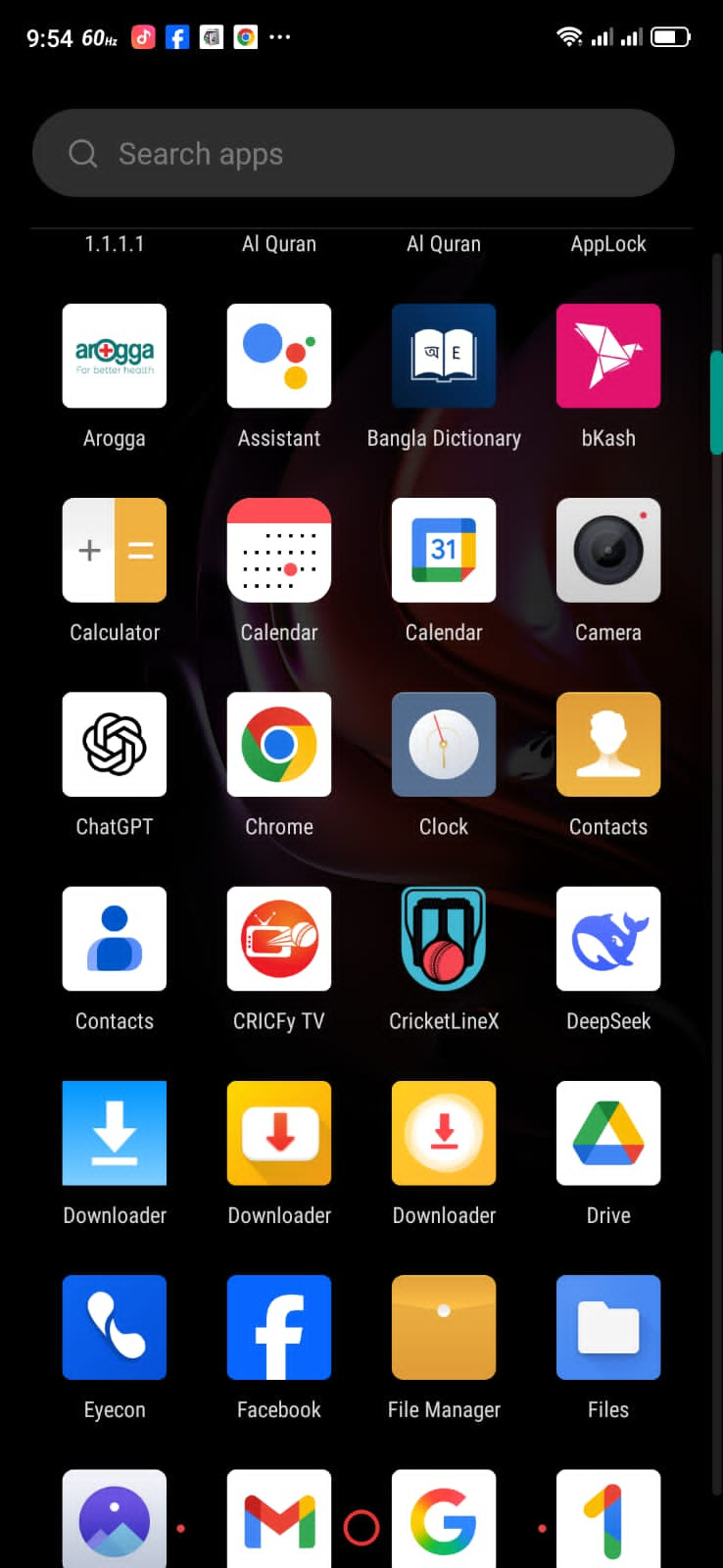
Task: Open the orange Contacts app
Action: tap(608, 744)
